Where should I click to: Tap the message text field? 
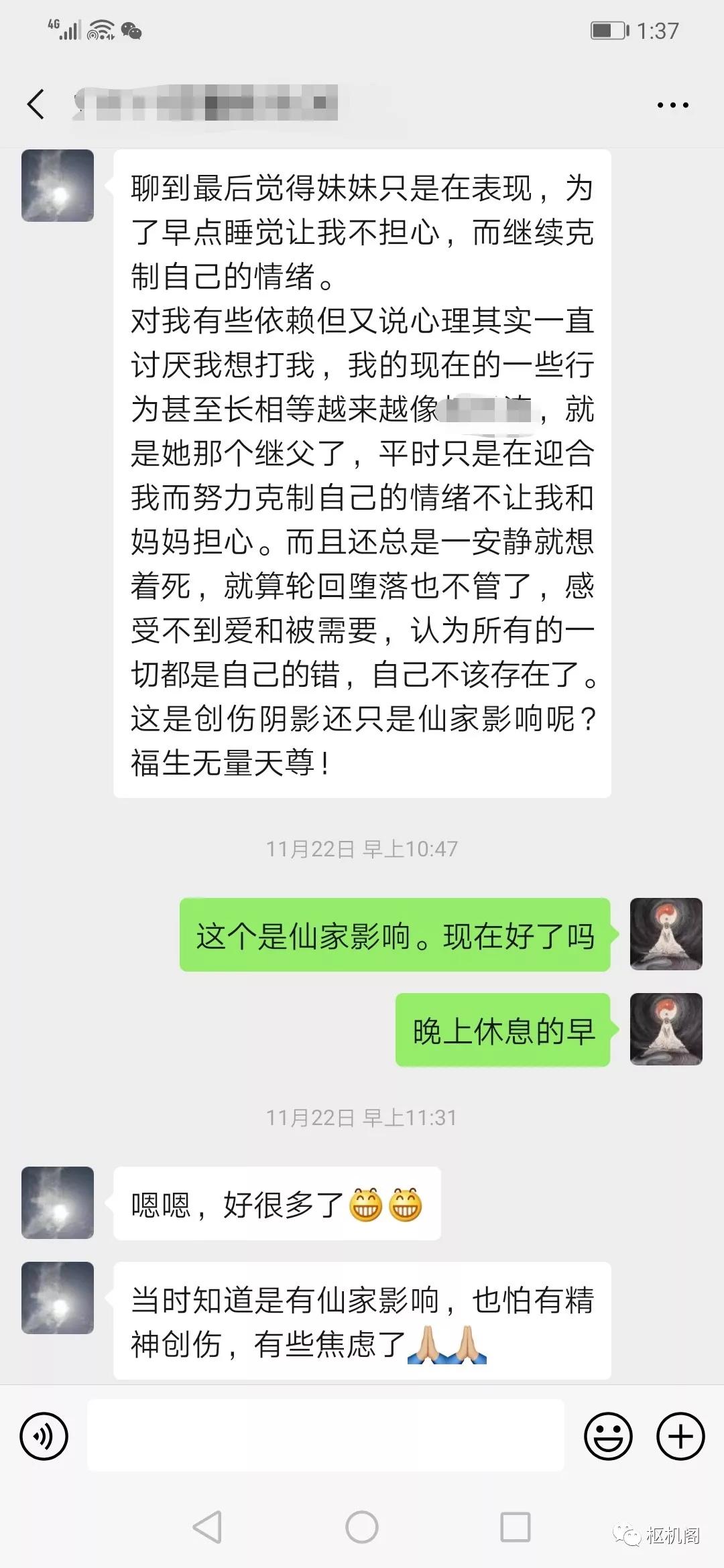326,1435
